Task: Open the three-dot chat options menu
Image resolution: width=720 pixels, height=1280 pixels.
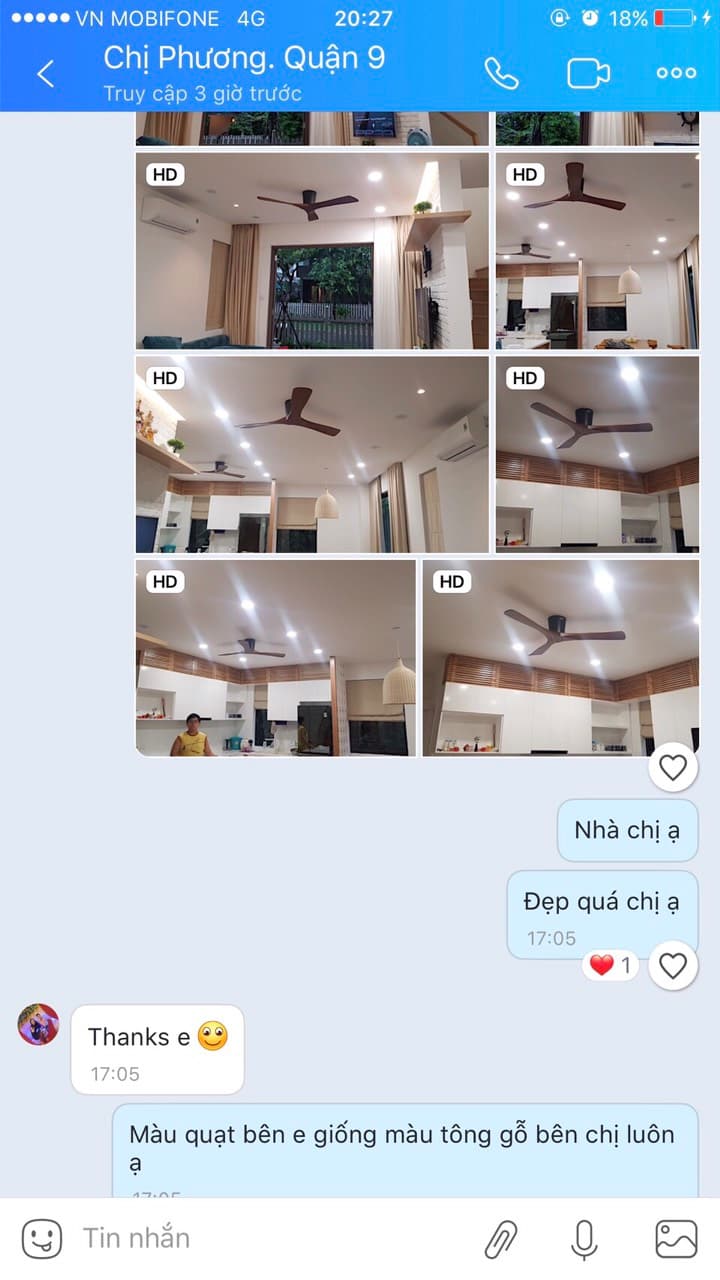Action: (x=676, y=73)
